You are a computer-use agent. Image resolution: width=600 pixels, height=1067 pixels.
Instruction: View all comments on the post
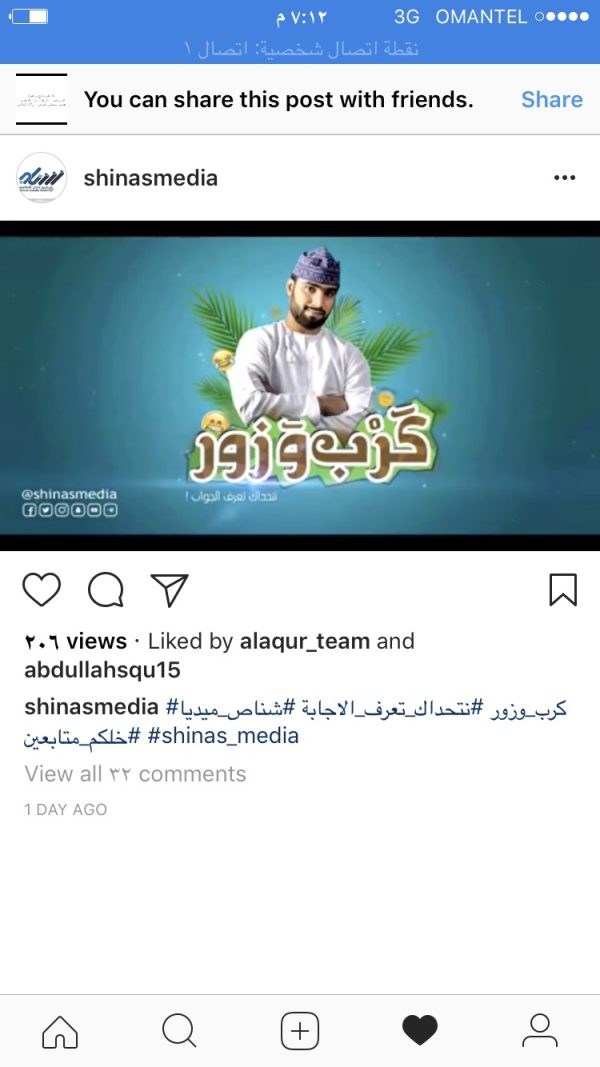coord(135,774)
